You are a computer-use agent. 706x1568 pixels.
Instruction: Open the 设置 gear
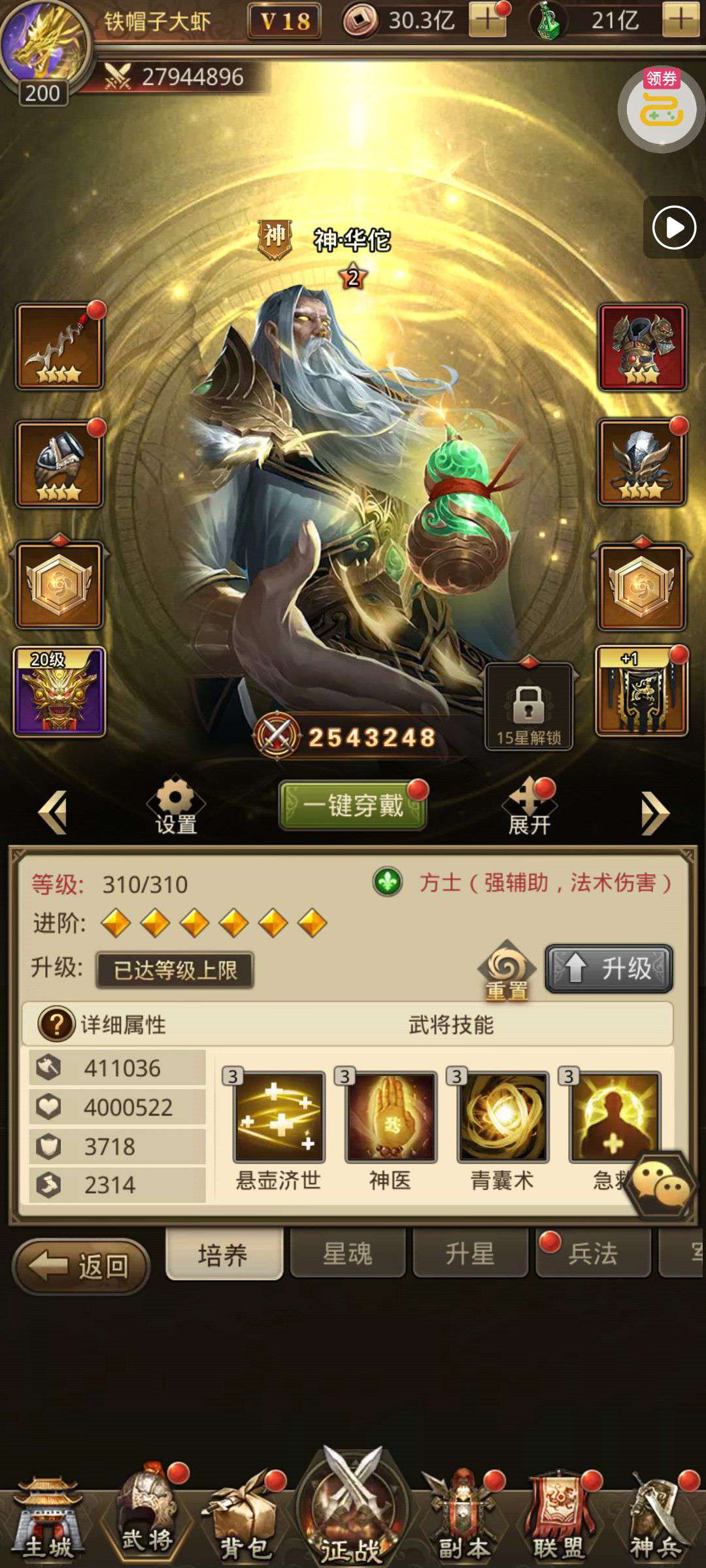(175, 806)
